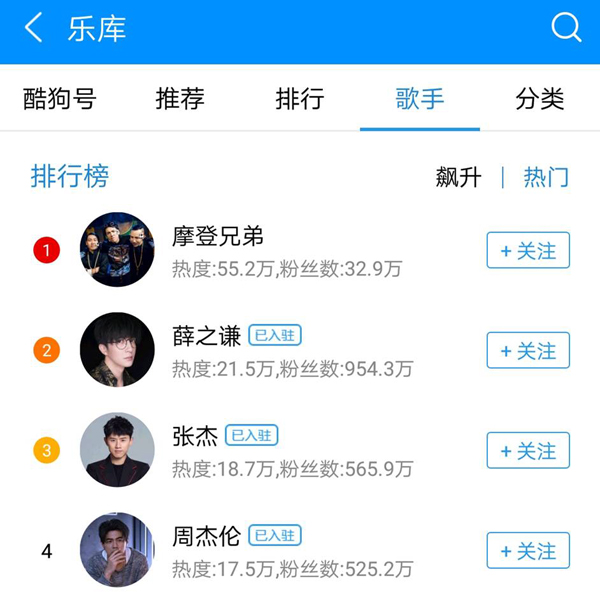Viewport: 600px width, 603px height.
Task: Switch to the 酷狗号 tab
Action: (59, 99)
